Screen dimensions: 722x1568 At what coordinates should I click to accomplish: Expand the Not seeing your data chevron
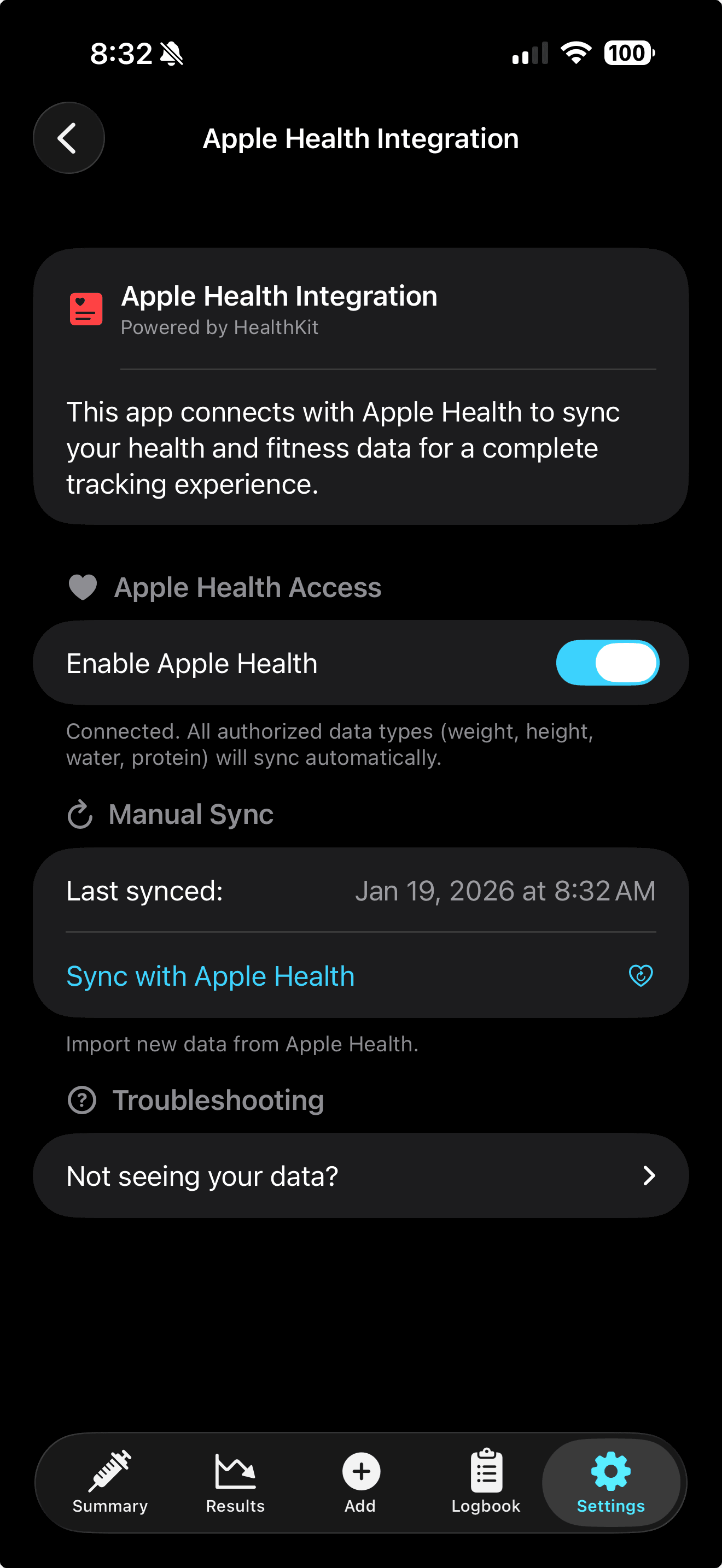tap(649, 1175)
